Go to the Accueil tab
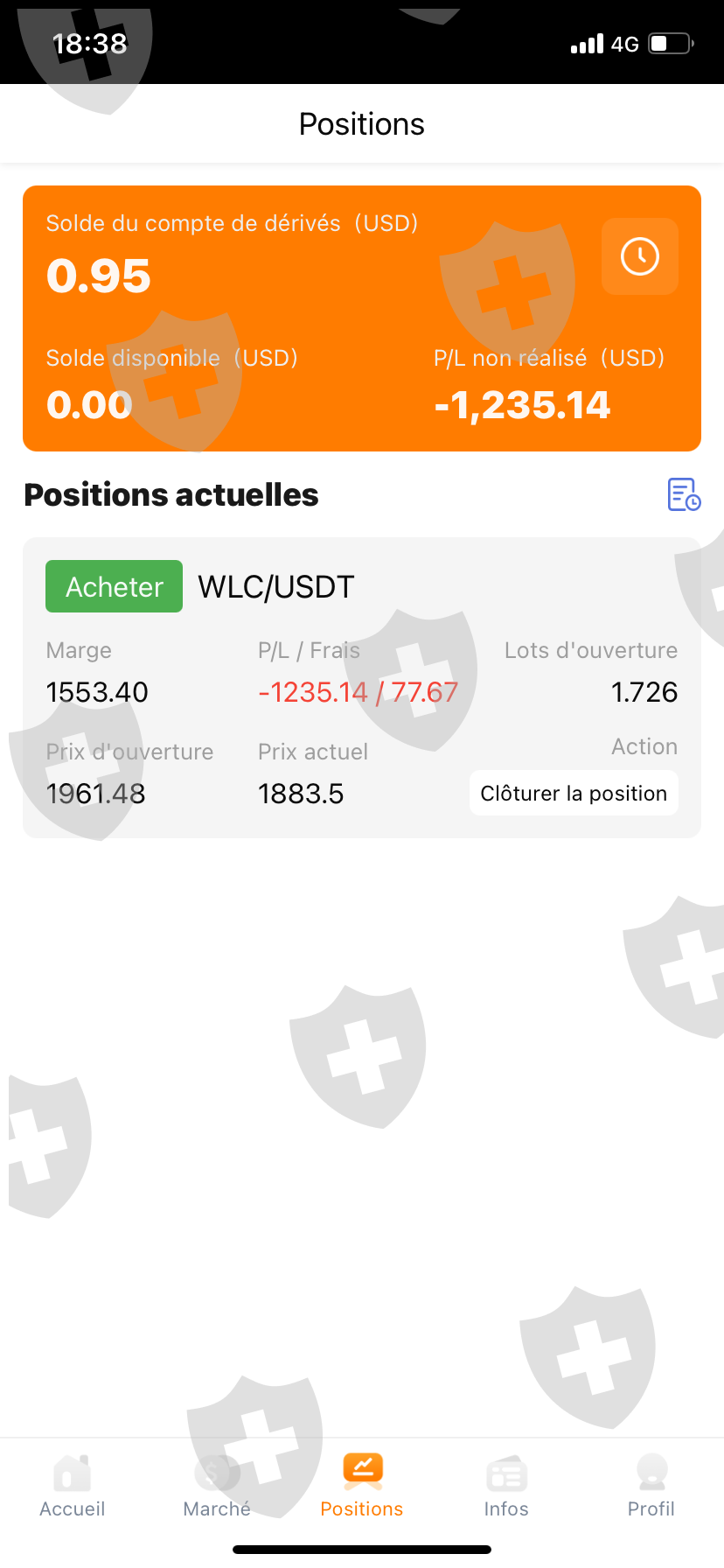This screenshot has height=1568, width=724. coord(73,1486)
